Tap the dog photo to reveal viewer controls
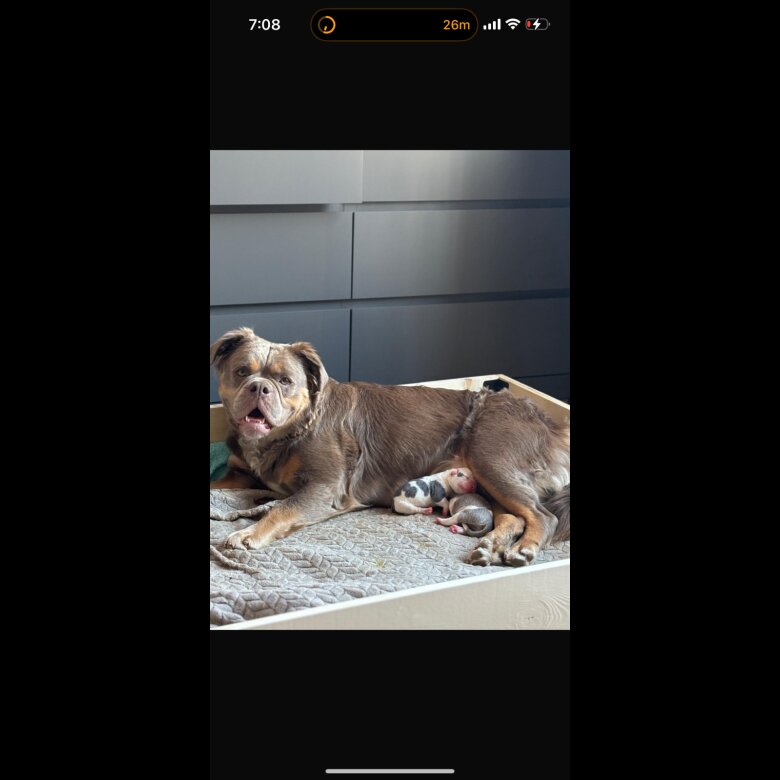The image size is (780, 780). [390, 390]
